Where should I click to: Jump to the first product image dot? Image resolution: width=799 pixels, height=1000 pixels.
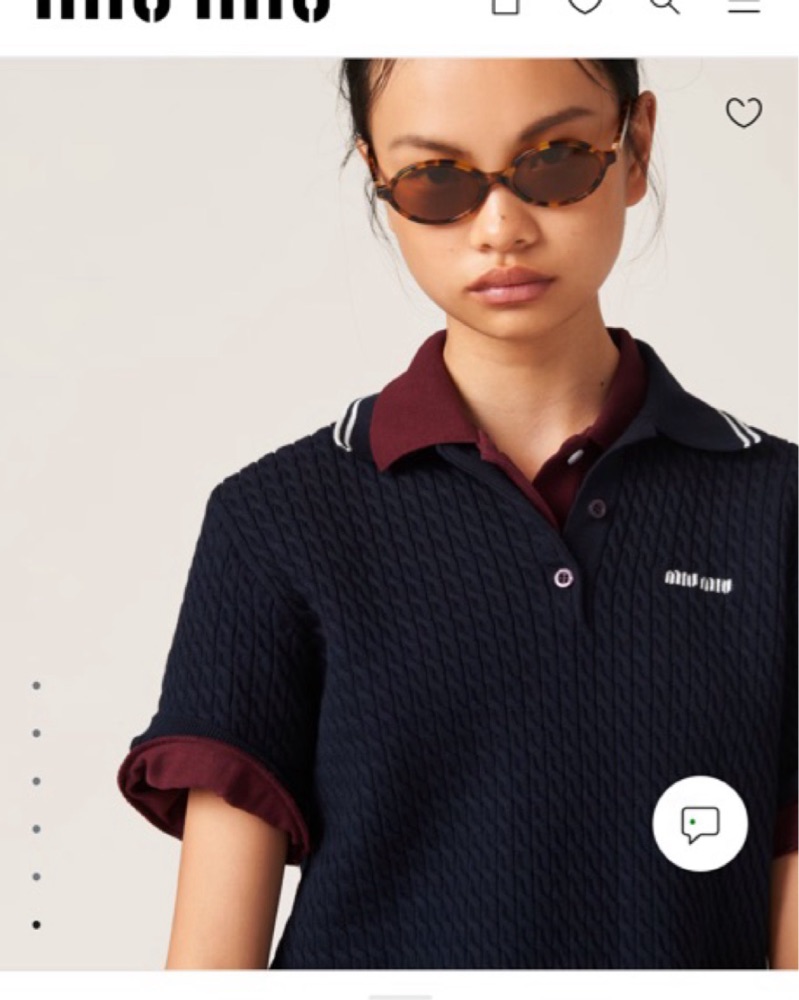click(37, 686)
